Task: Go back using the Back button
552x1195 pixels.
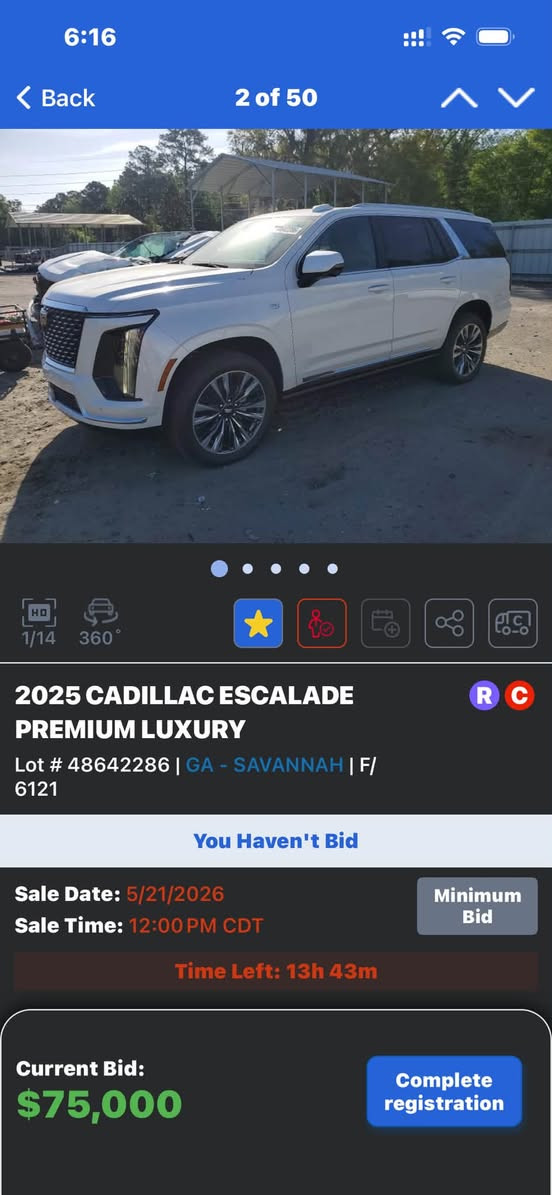Action: click(55, 98)
